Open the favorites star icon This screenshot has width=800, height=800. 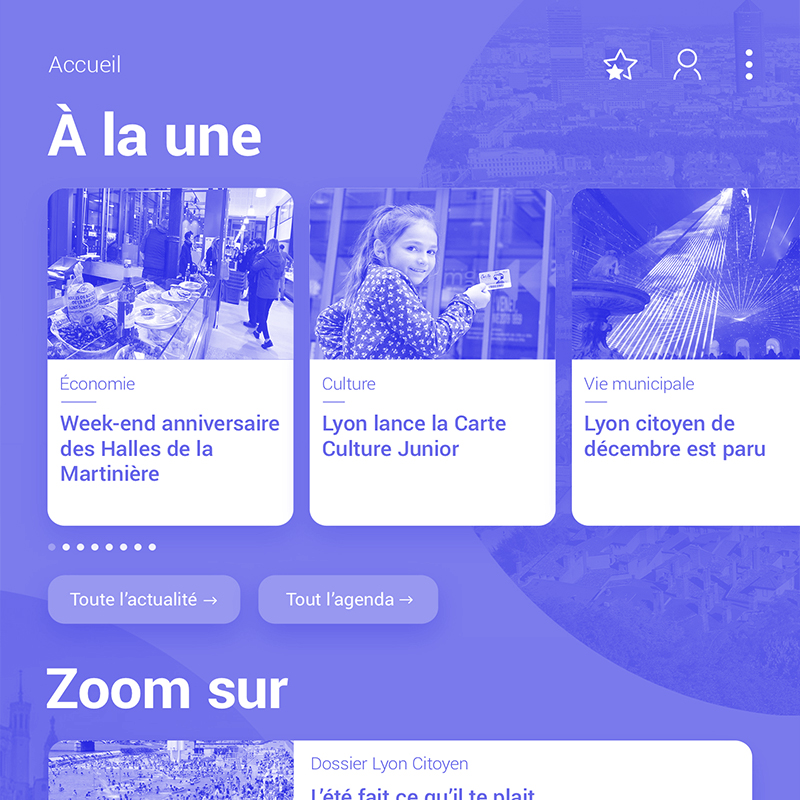point(620,66)
